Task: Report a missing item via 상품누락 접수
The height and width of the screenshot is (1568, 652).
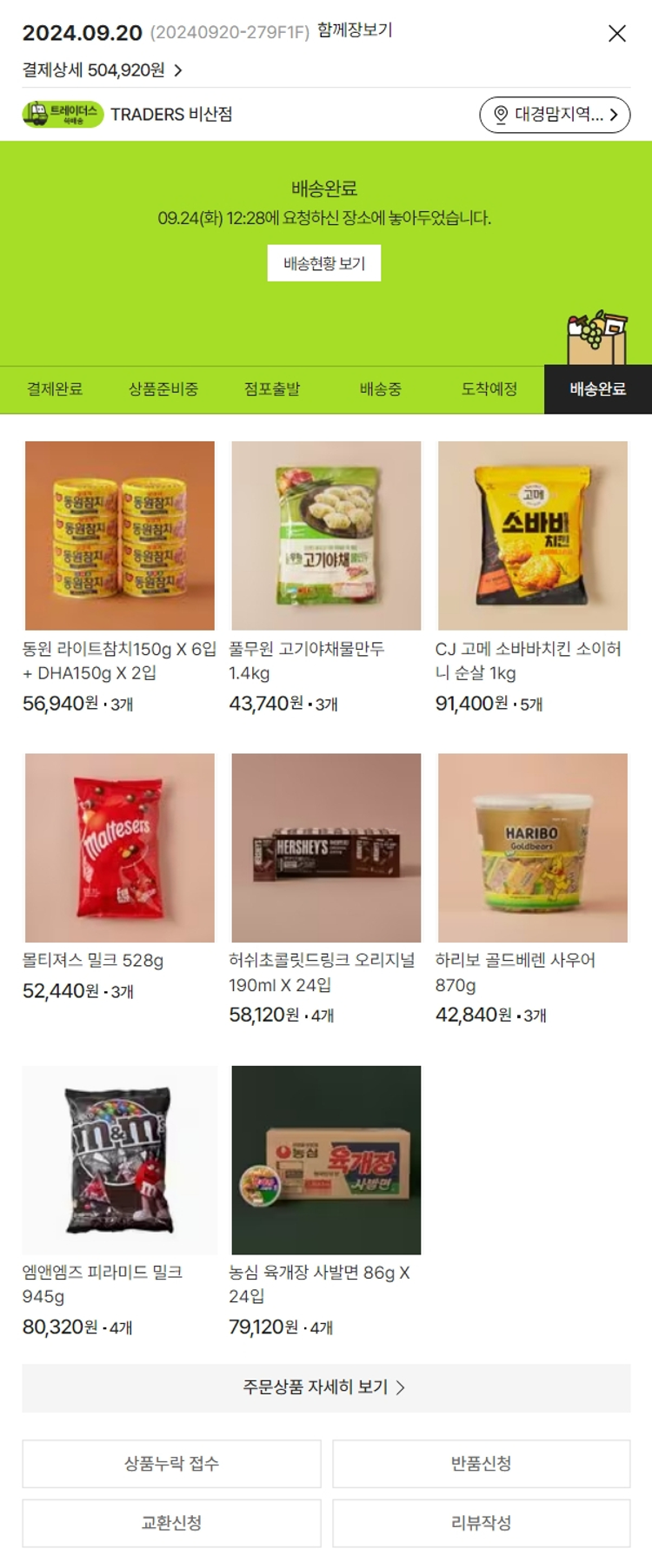Action: tap(171, 1464)
